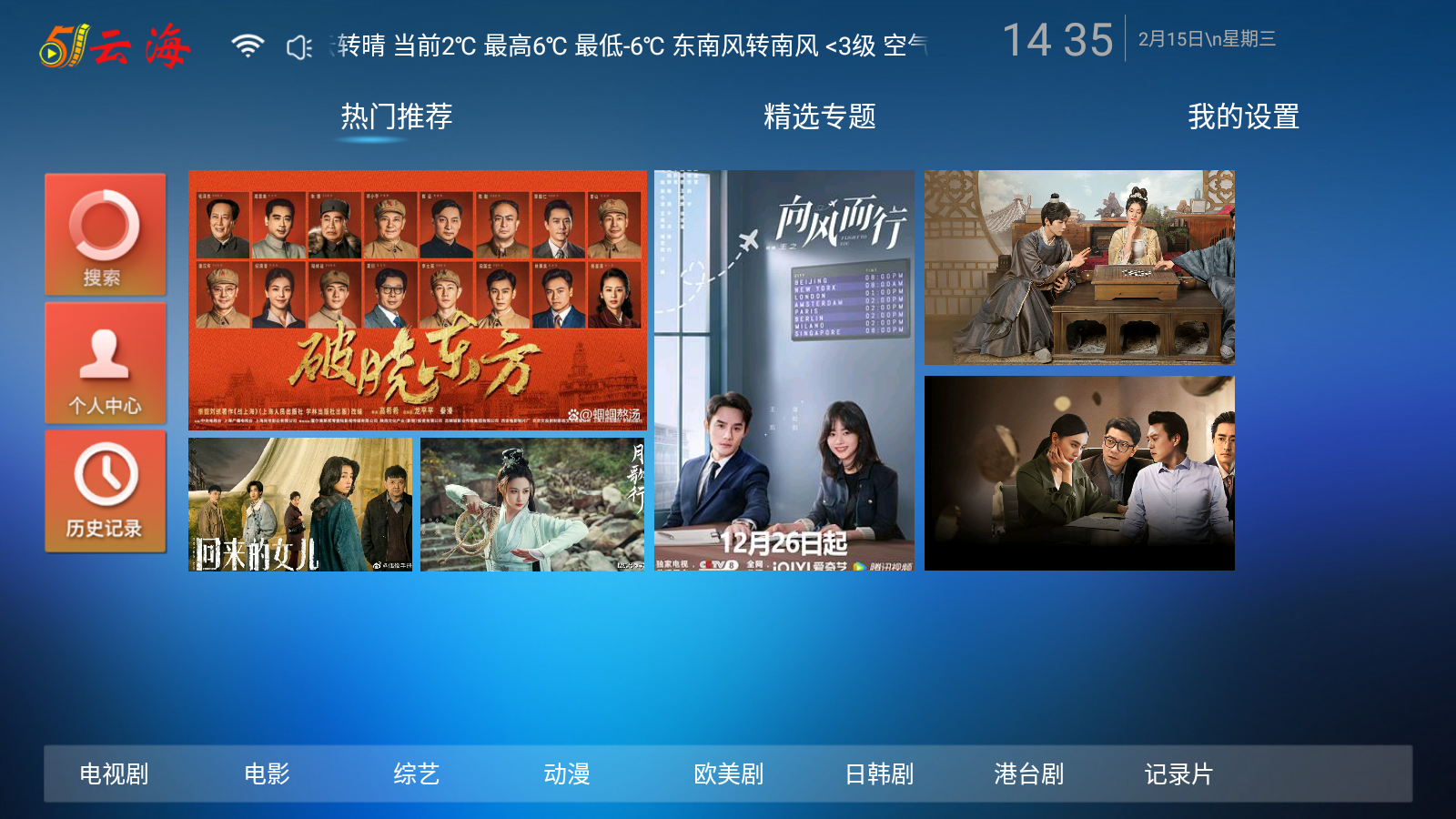Select the 日韩剧 category
This screenshot has height=819, width=1456.
879,774
